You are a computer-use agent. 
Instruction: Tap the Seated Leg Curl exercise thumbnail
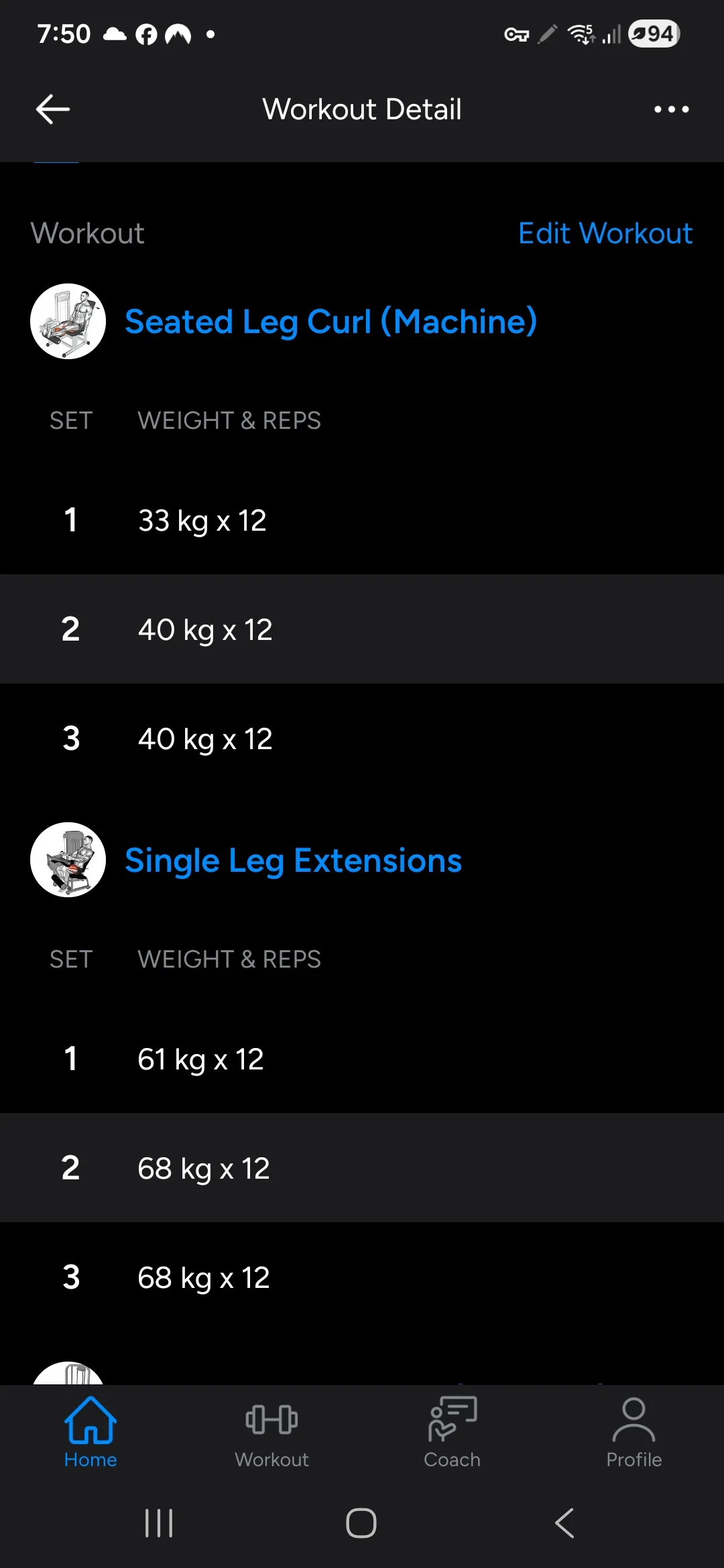[68, 322]
